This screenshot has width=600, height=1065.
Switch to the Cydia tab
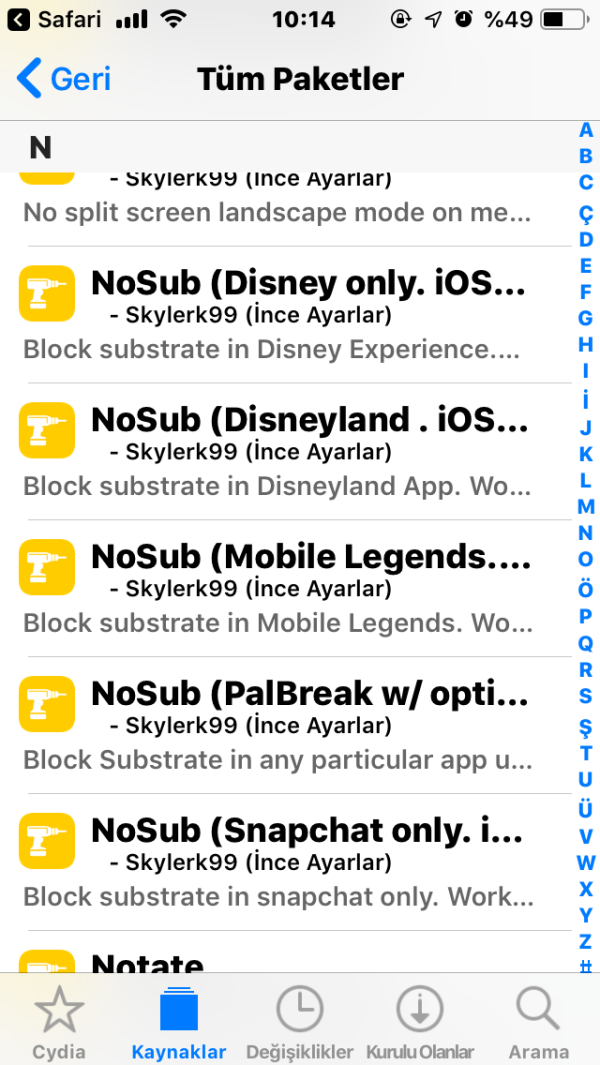59,1022
